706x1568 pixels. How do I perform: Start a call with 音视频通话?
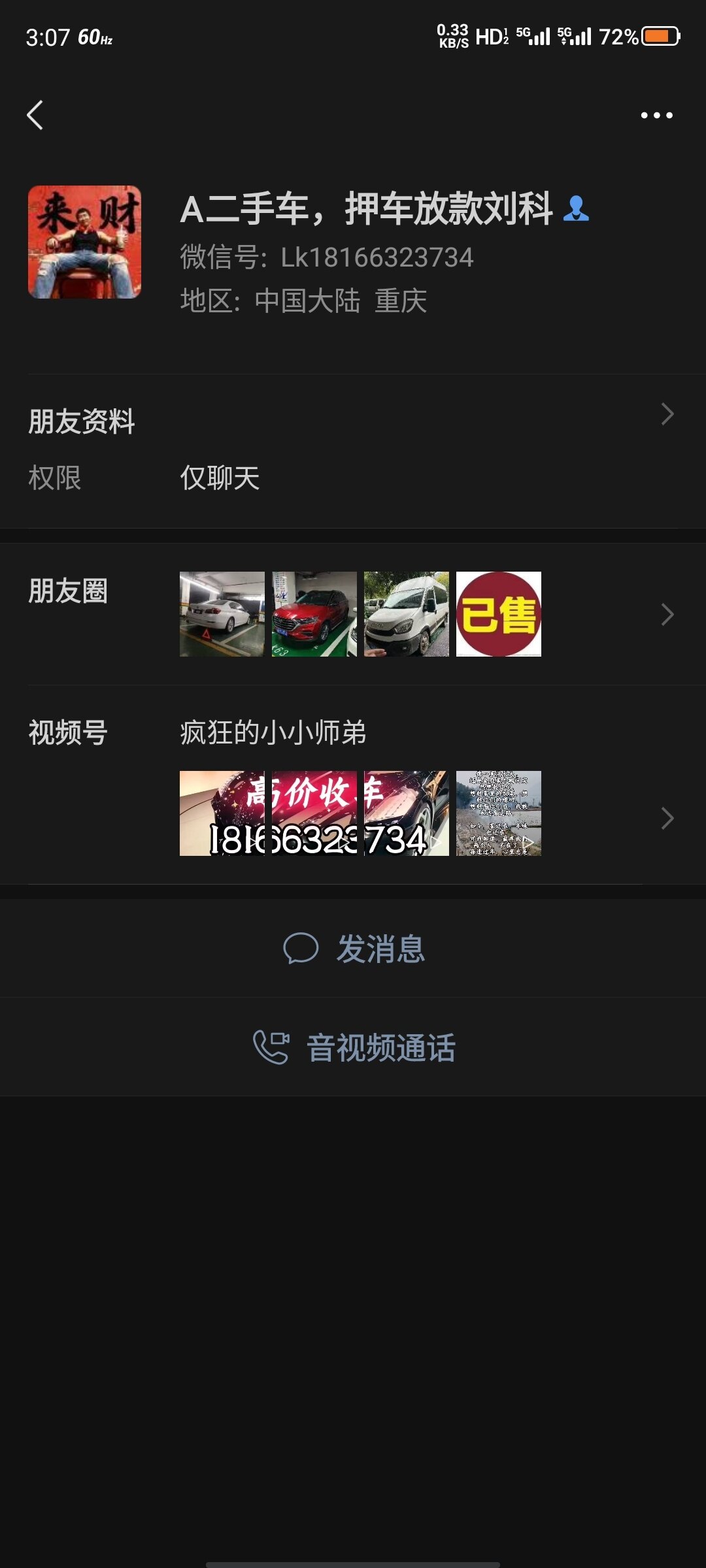pos(354,1047)
